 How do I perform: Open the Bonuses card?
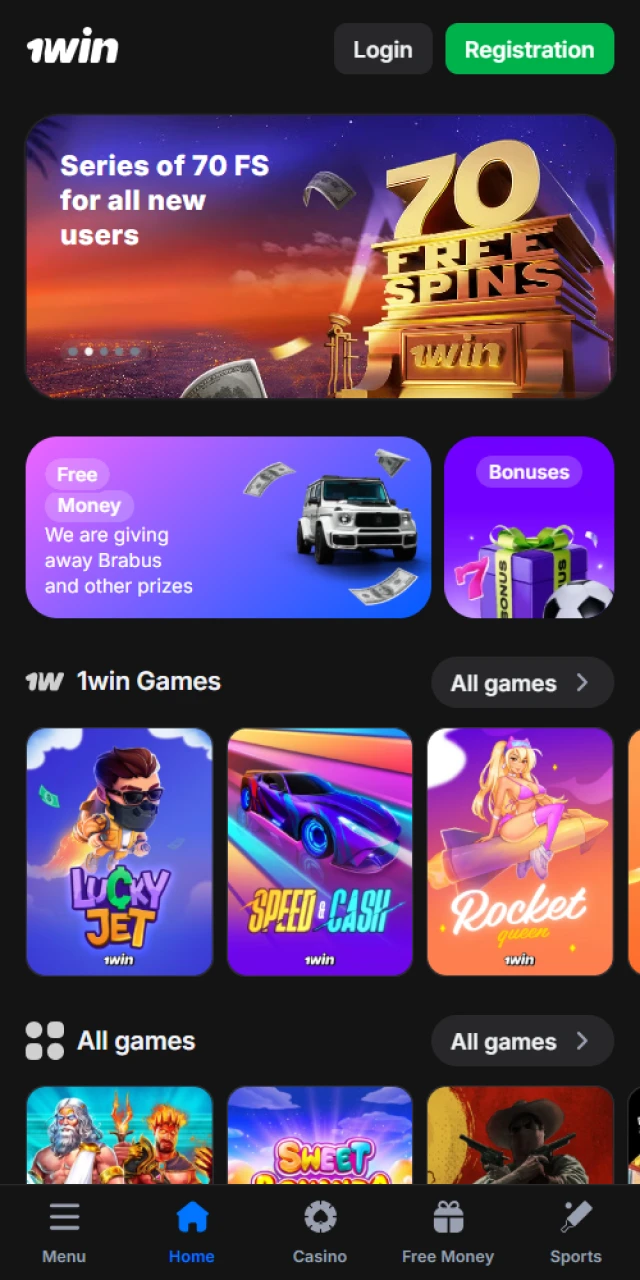529,527
